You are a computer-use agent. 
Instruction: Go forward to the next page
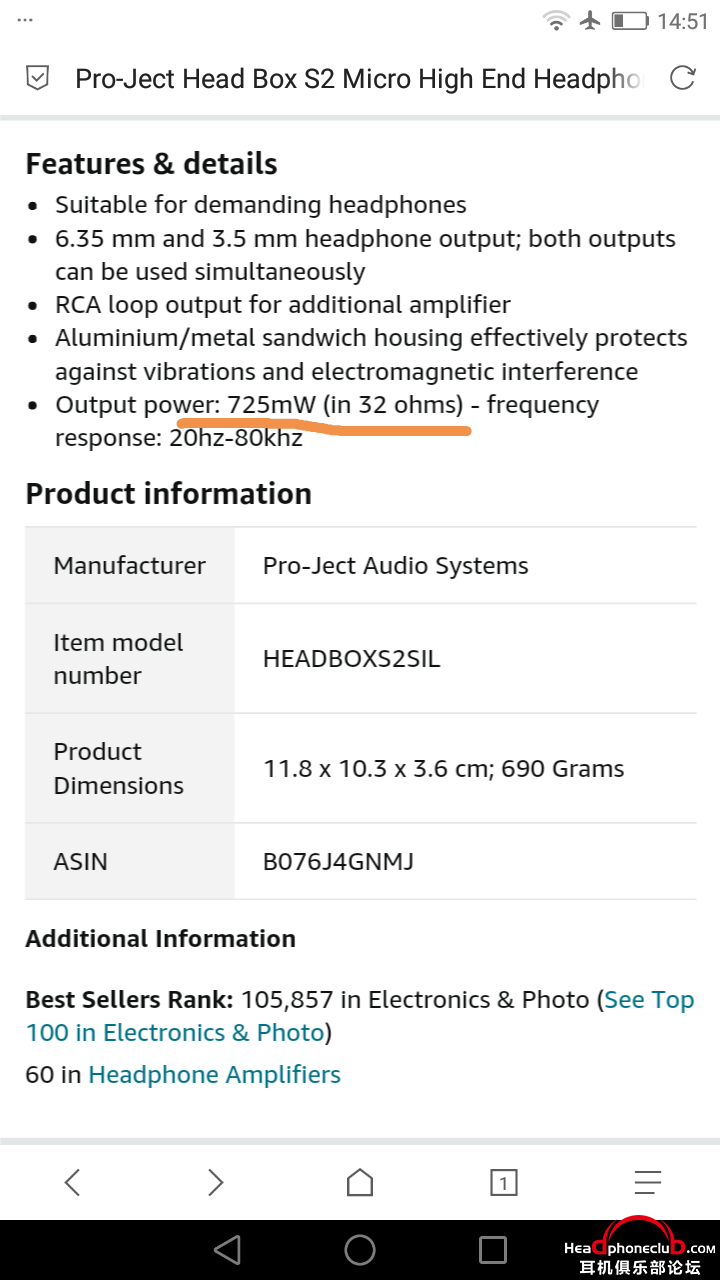tap(216, 1183)
